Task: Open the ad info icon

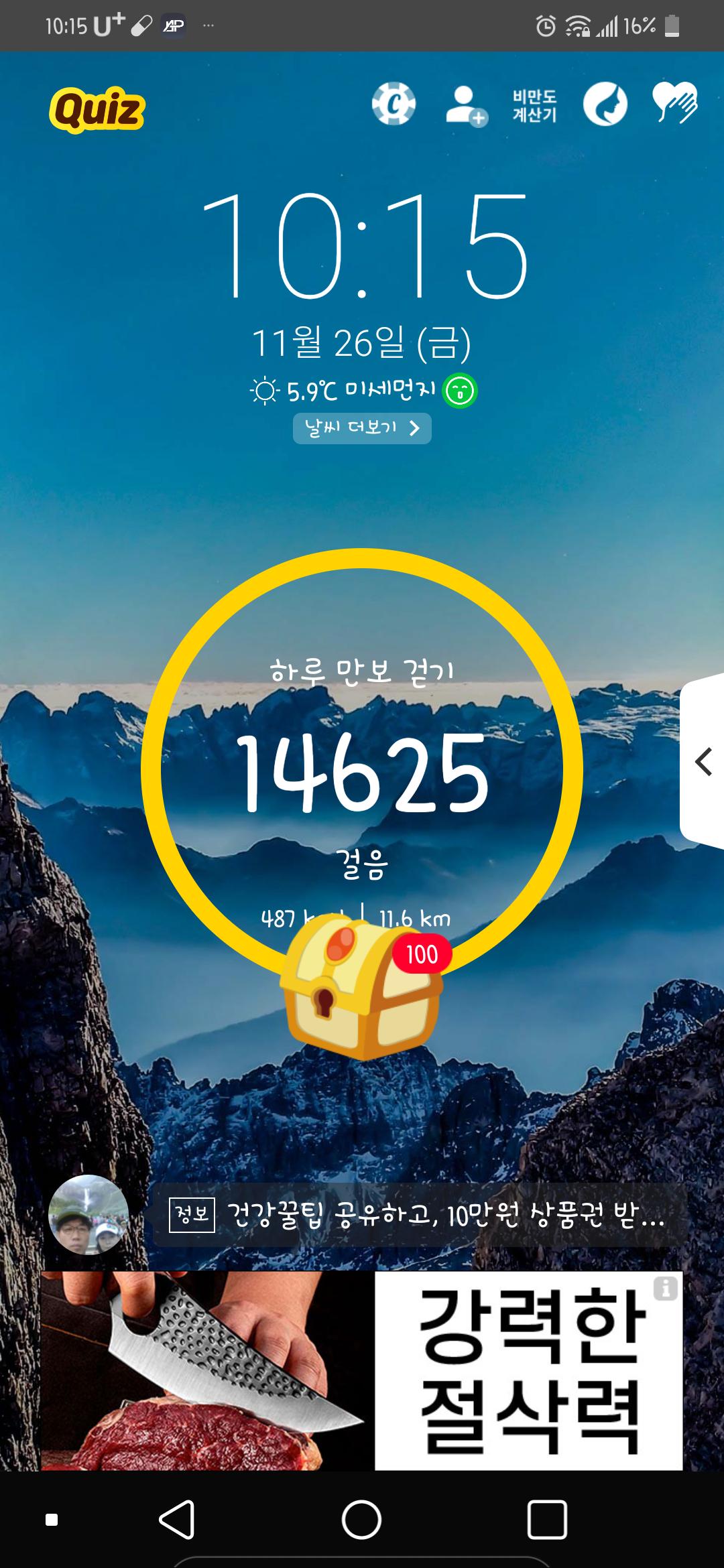Action: tap(665, 1288)
